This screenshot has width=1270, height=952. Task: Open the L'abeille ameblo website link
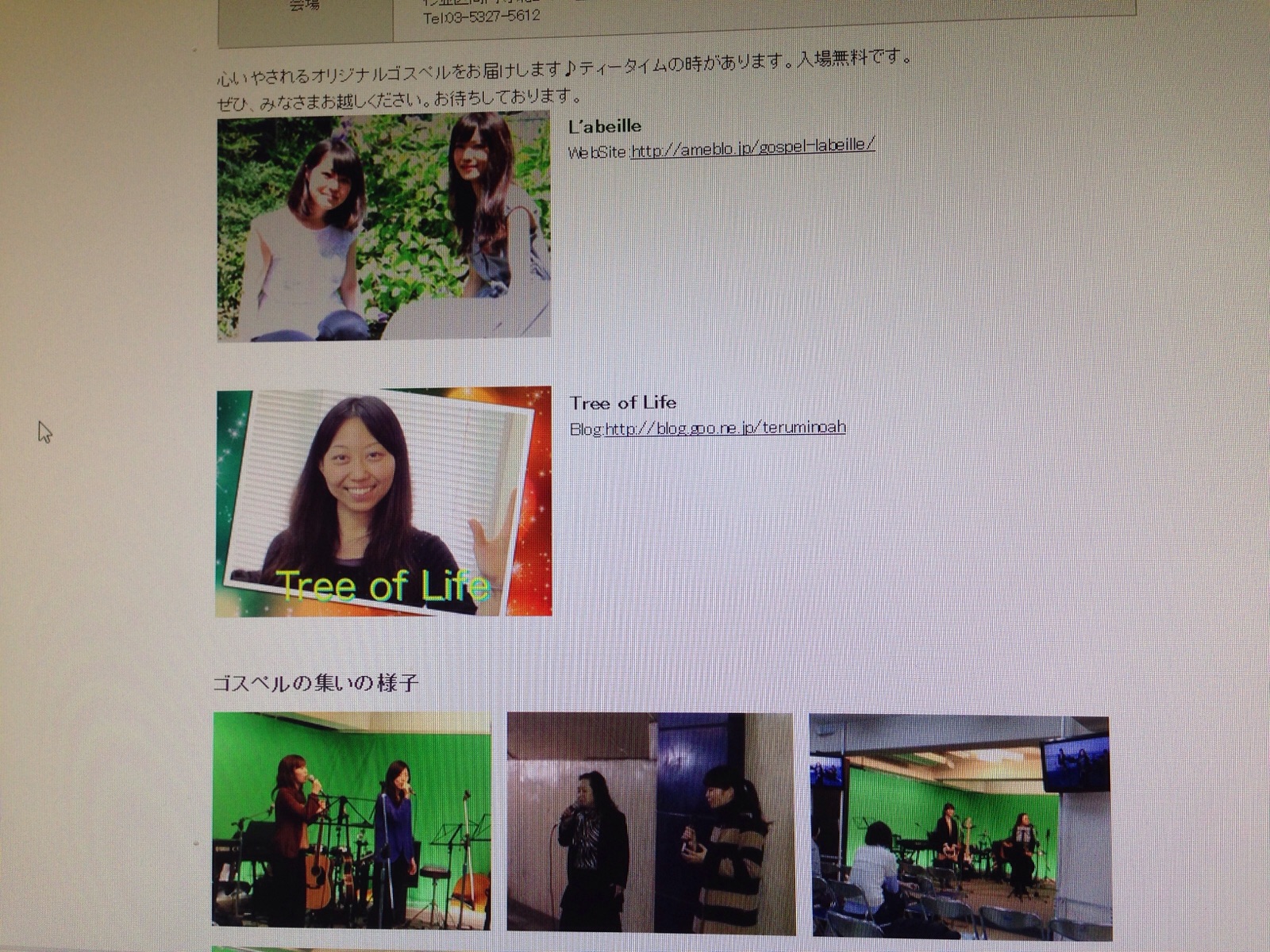coord(752,148)
